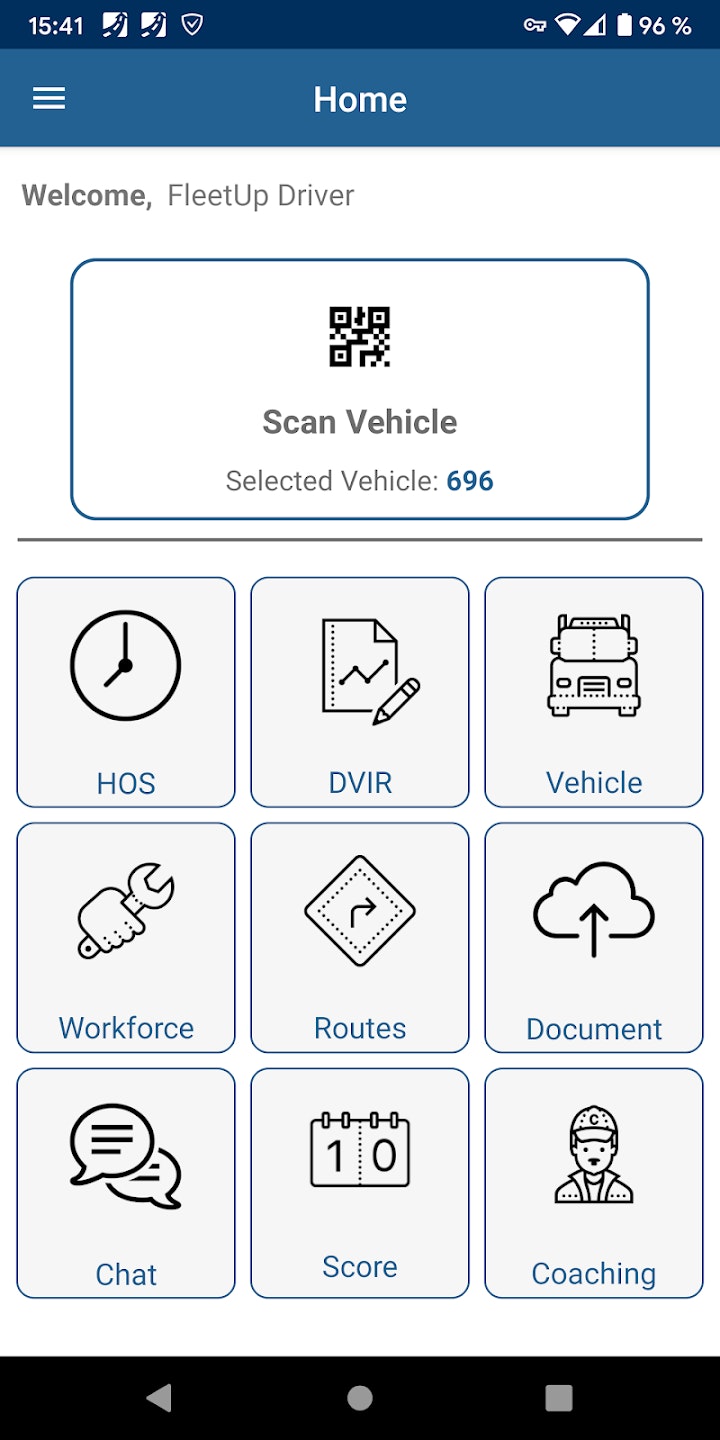The width and height of the screenshot is (720, 1440).
Task: View Routes
Action: pyautogui.click(x=360, y=937)
